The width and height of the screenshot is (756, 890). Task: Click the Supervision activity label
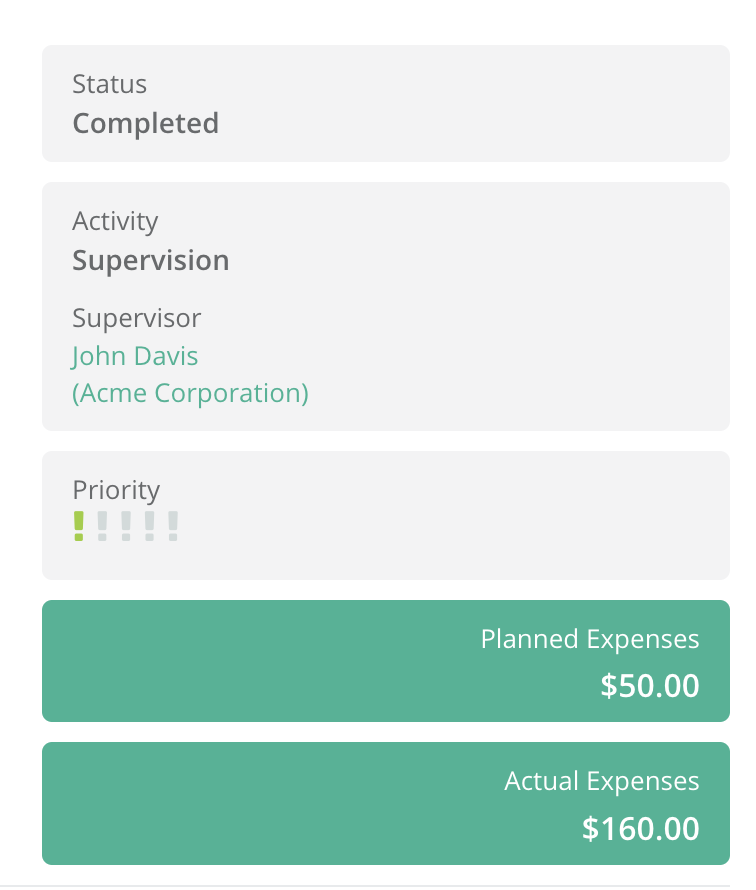click(150, 260)
